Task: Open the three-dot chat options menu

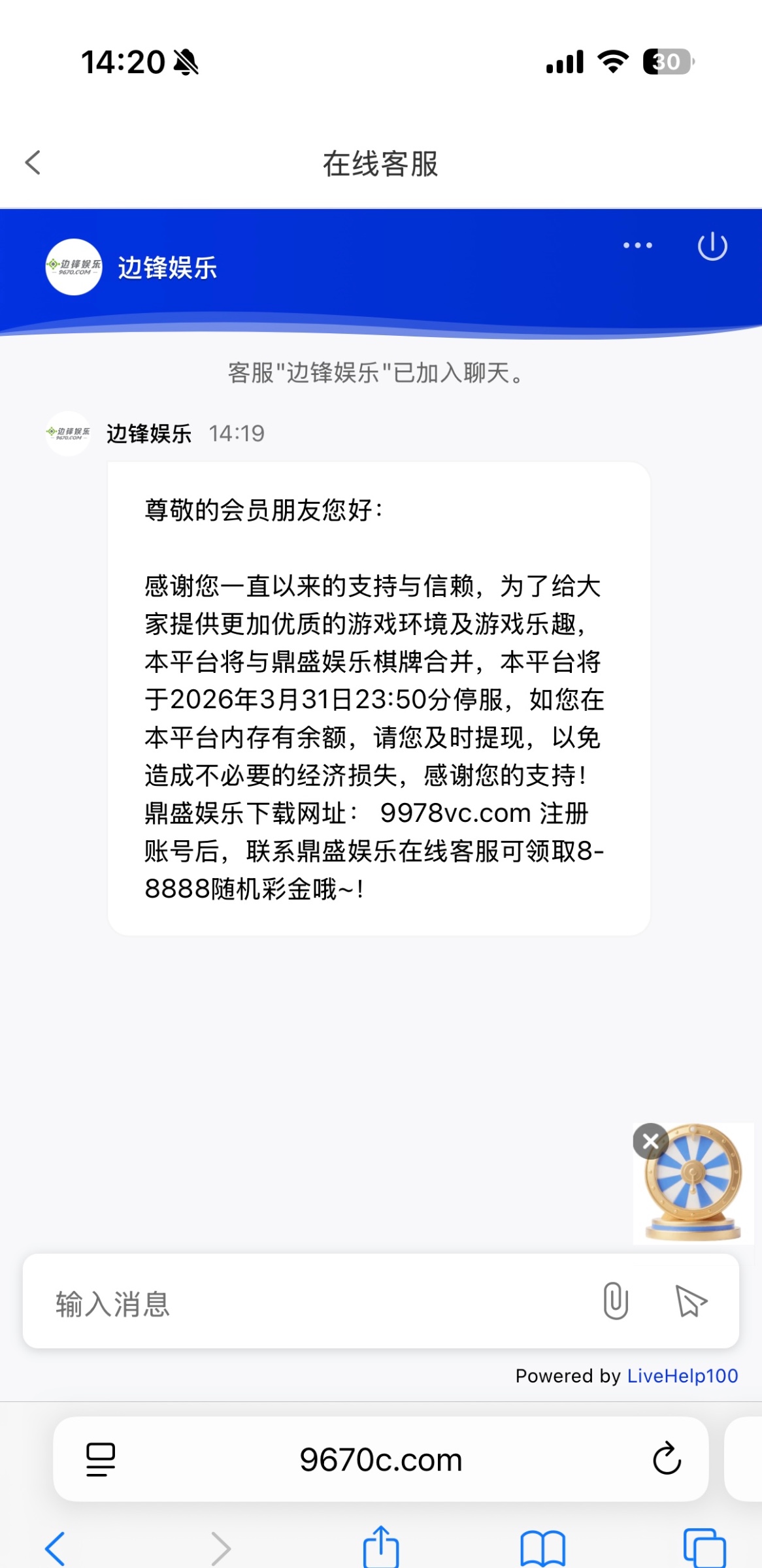Action: pos(637,246)
